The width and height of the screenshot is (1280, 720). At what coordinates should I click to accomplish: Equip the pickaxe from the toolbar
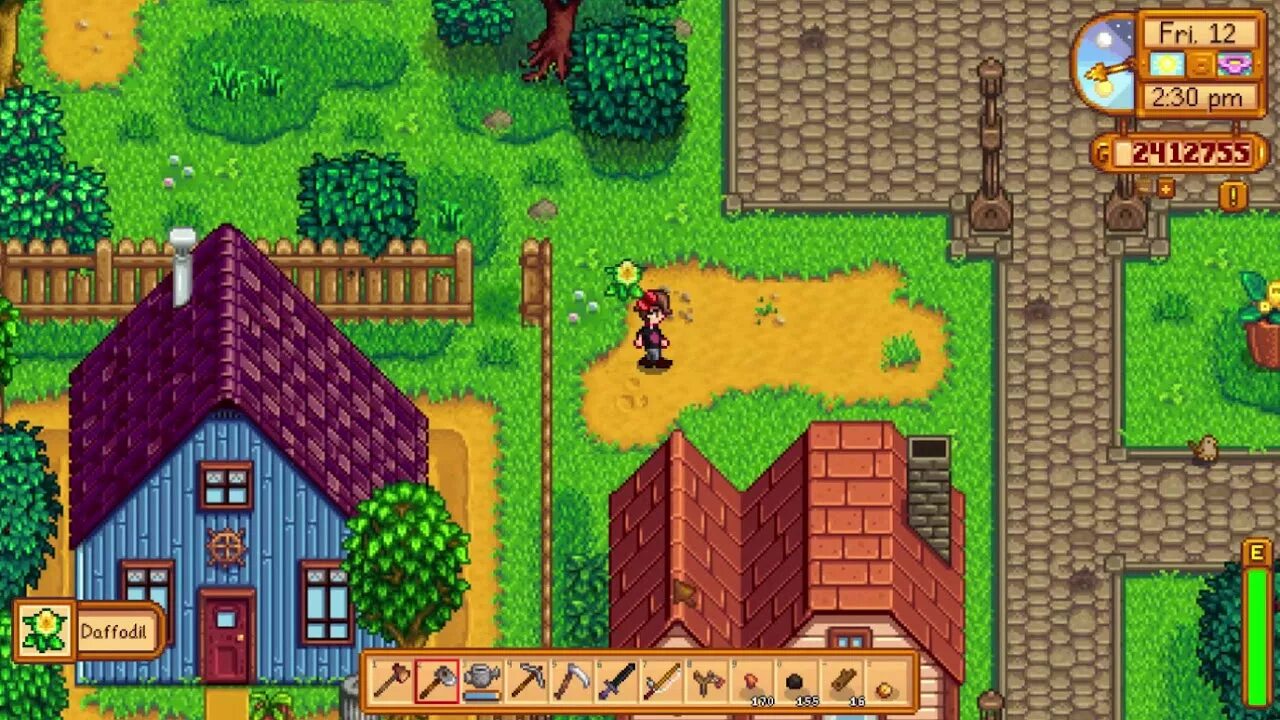pyautogui.click(x=527, y=682)
